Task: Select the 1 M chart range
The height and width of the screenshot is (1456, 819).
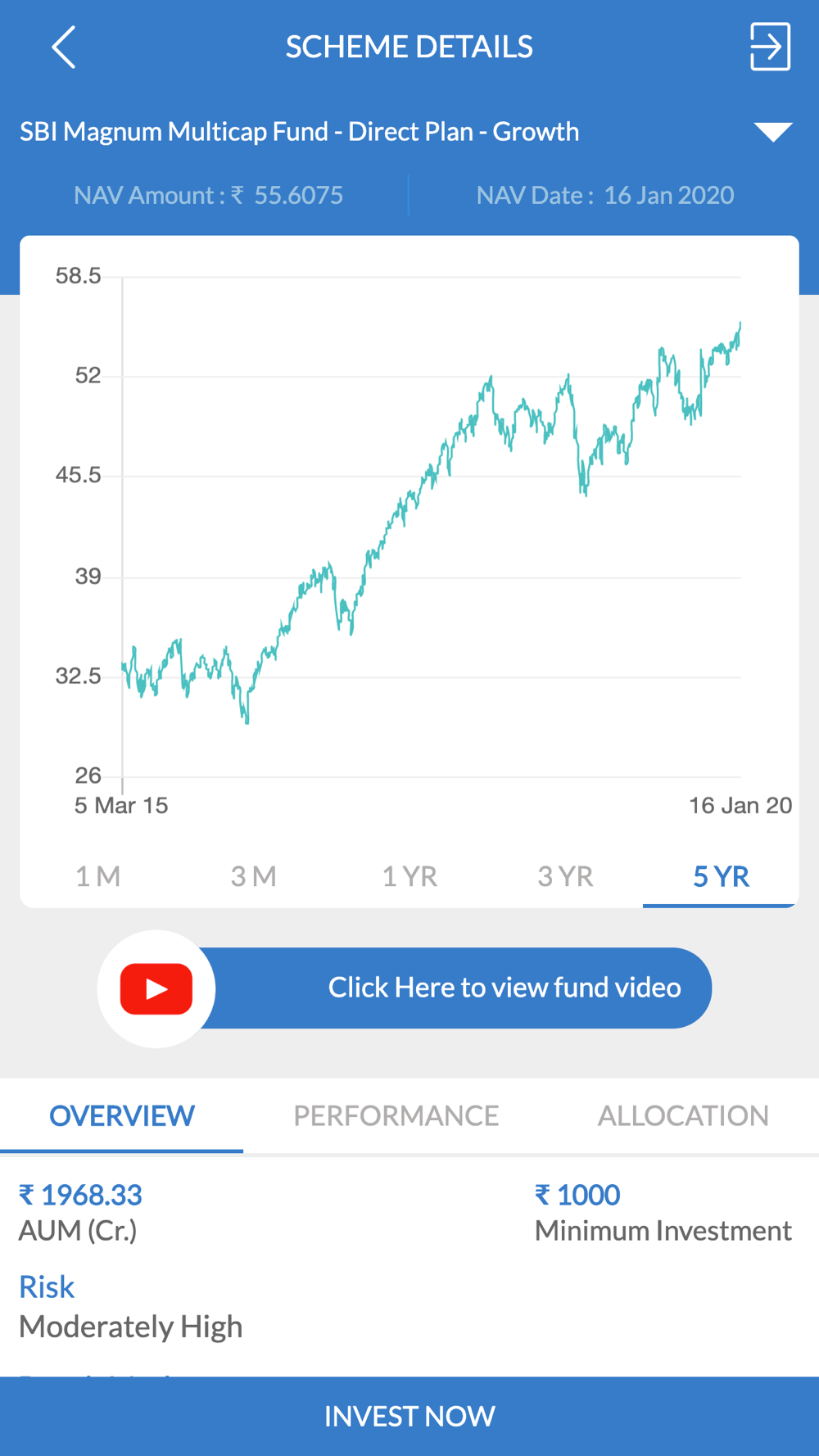Action: pyautogui.click(x=97, y=876)
